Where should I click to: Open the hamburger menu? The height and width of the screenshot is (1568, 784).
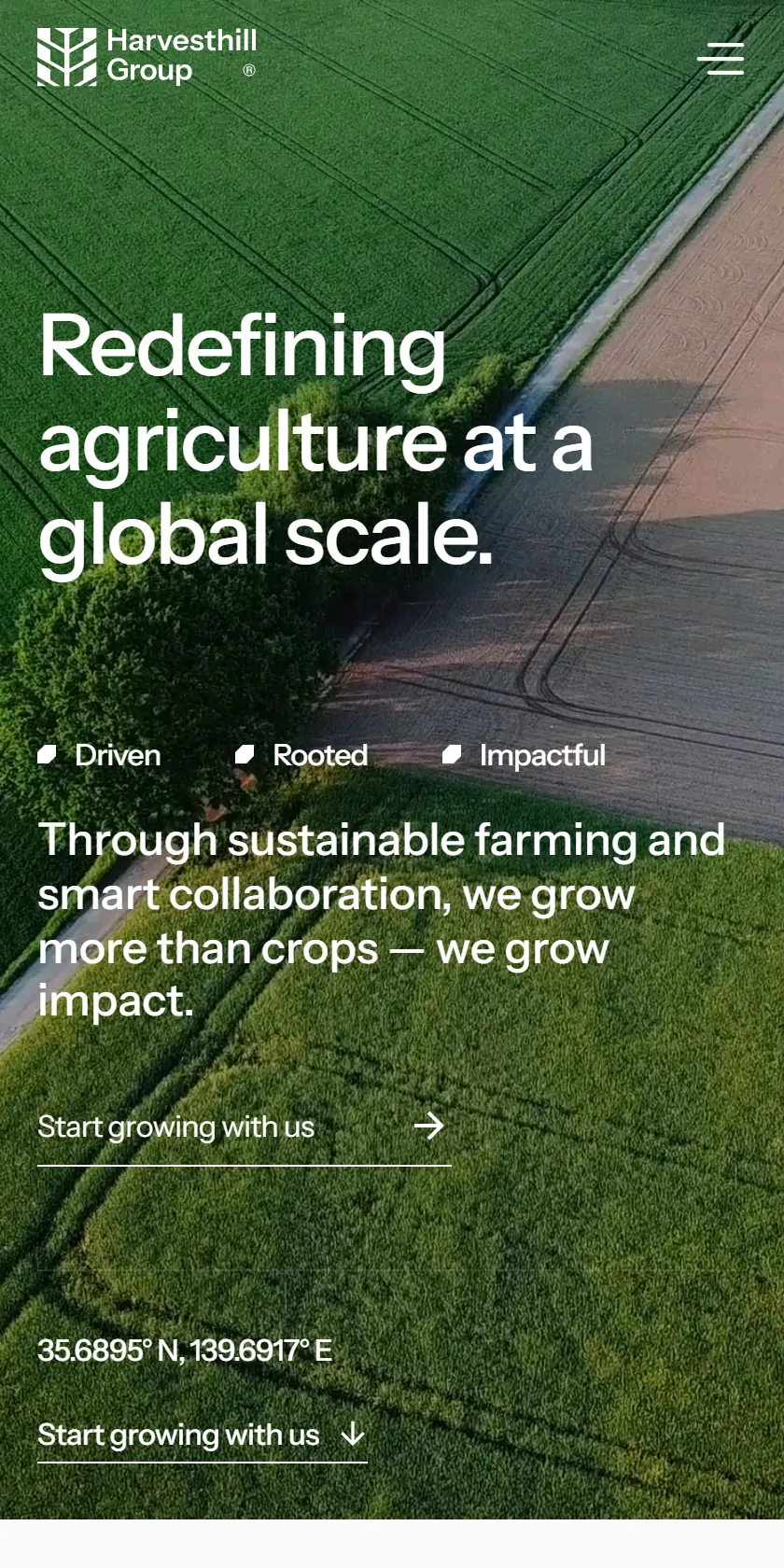coord(721,59)
